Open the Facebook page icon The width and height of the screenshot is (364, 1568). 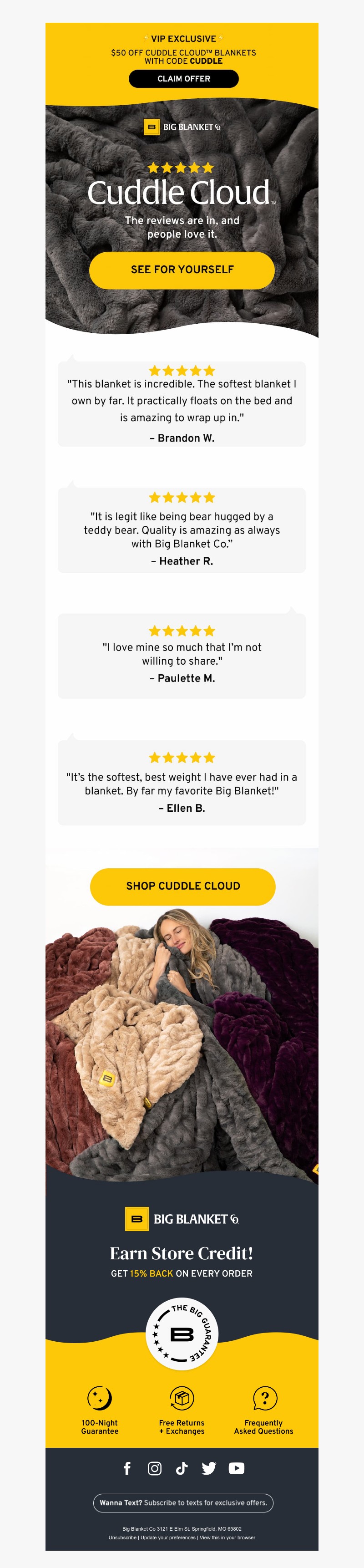coord(127,1469)
